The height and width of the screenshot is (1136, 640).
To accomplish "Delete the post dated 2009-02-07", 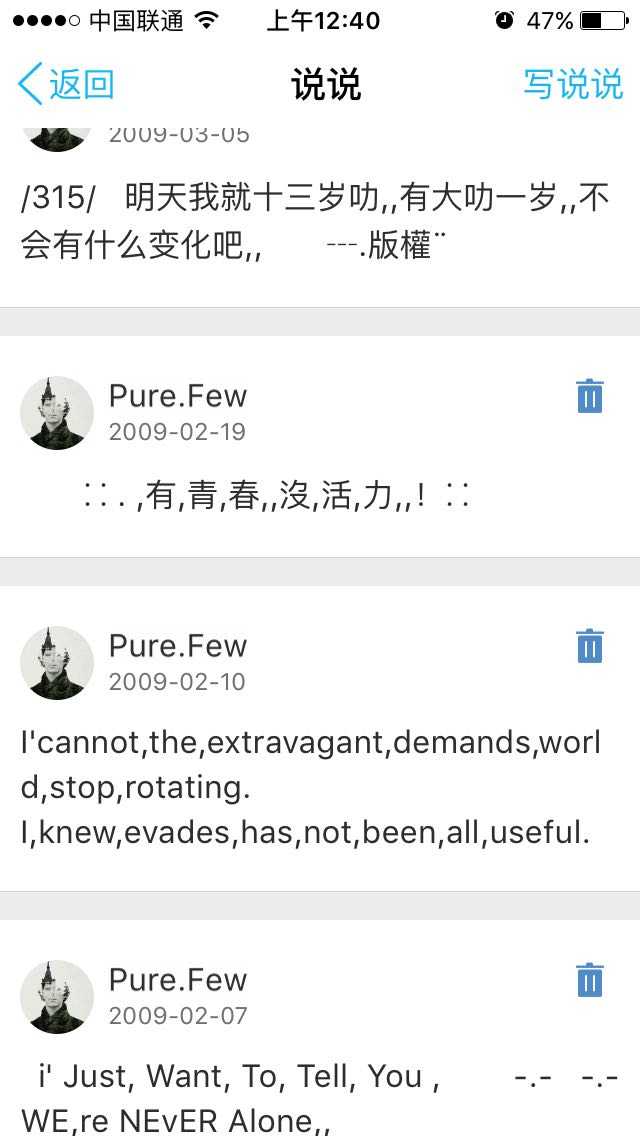I will (x=590, y=980).
